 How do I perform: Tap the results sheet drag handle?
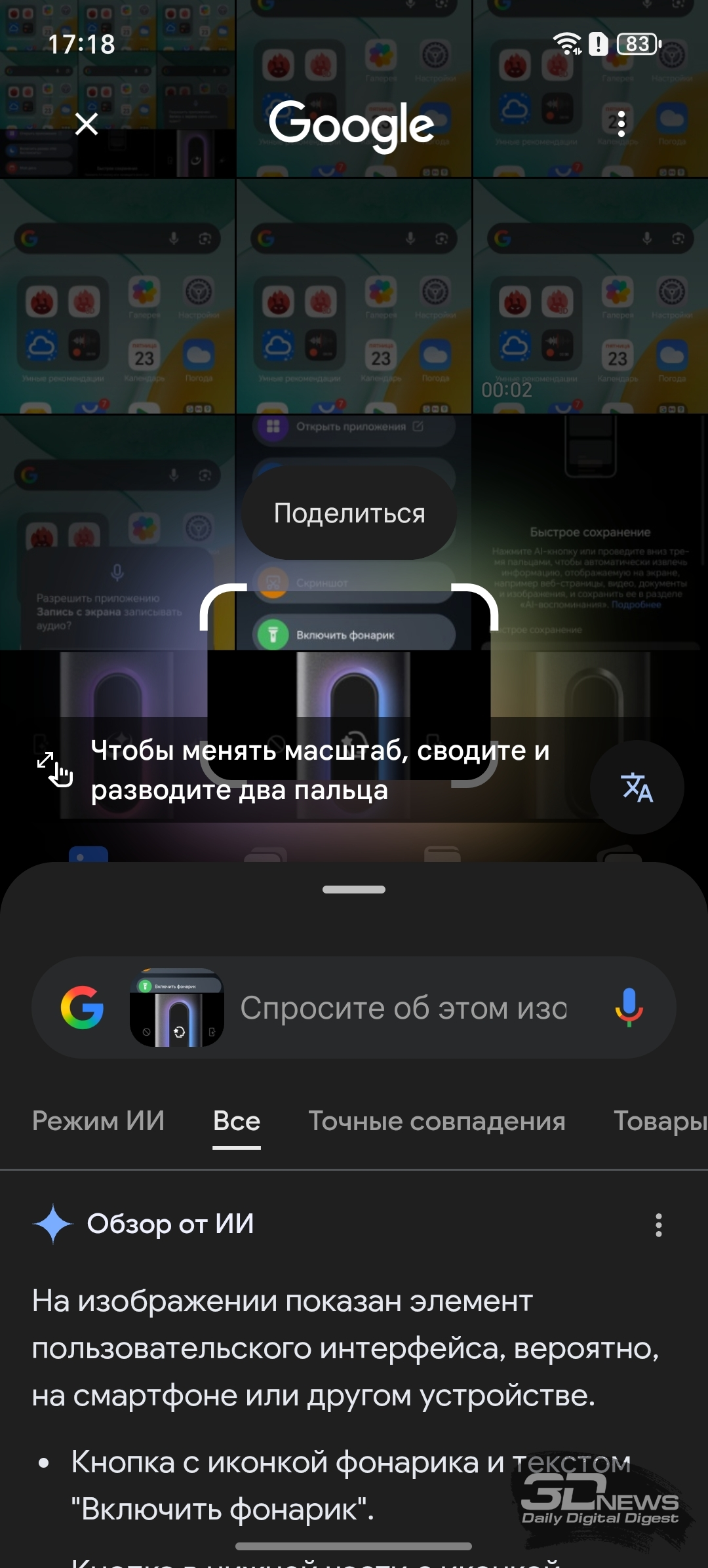(354, 890)
